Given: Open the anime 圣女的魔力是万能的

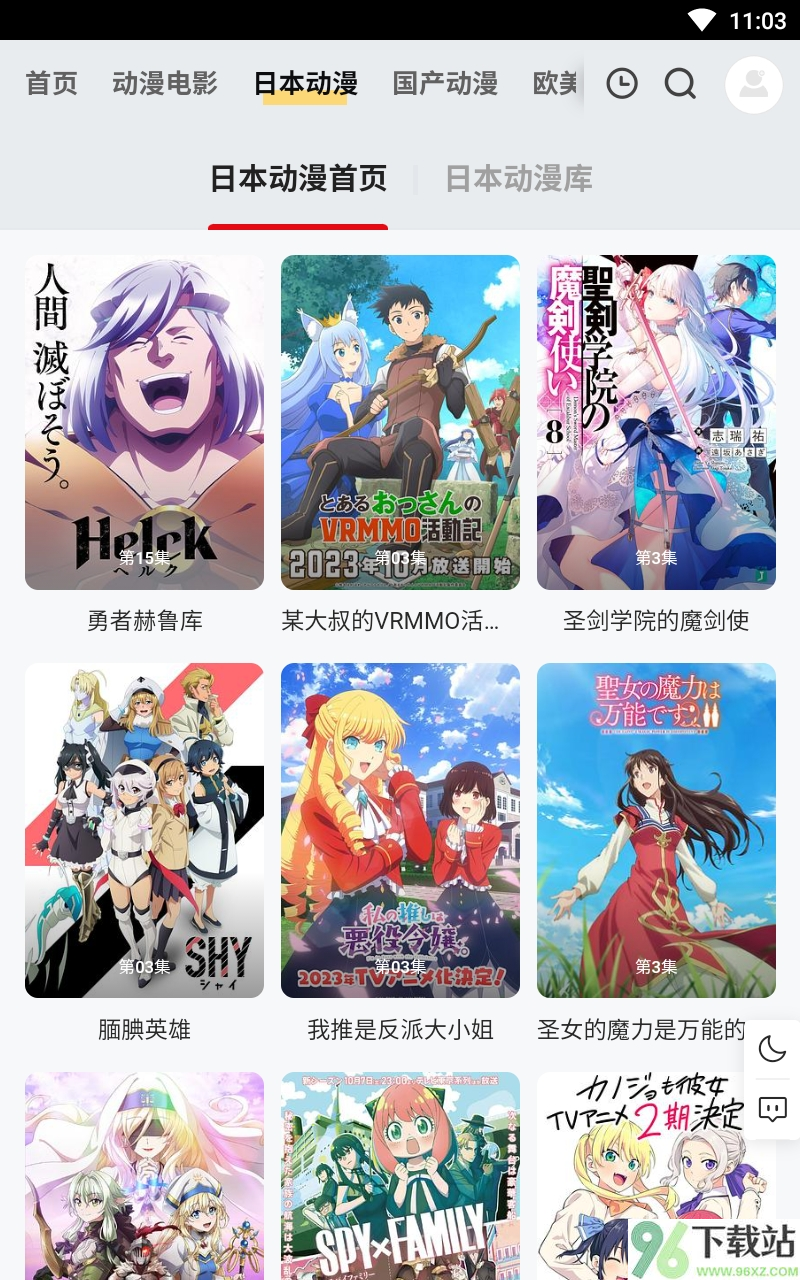Looking at the screenshot, I should coord(656,830).
